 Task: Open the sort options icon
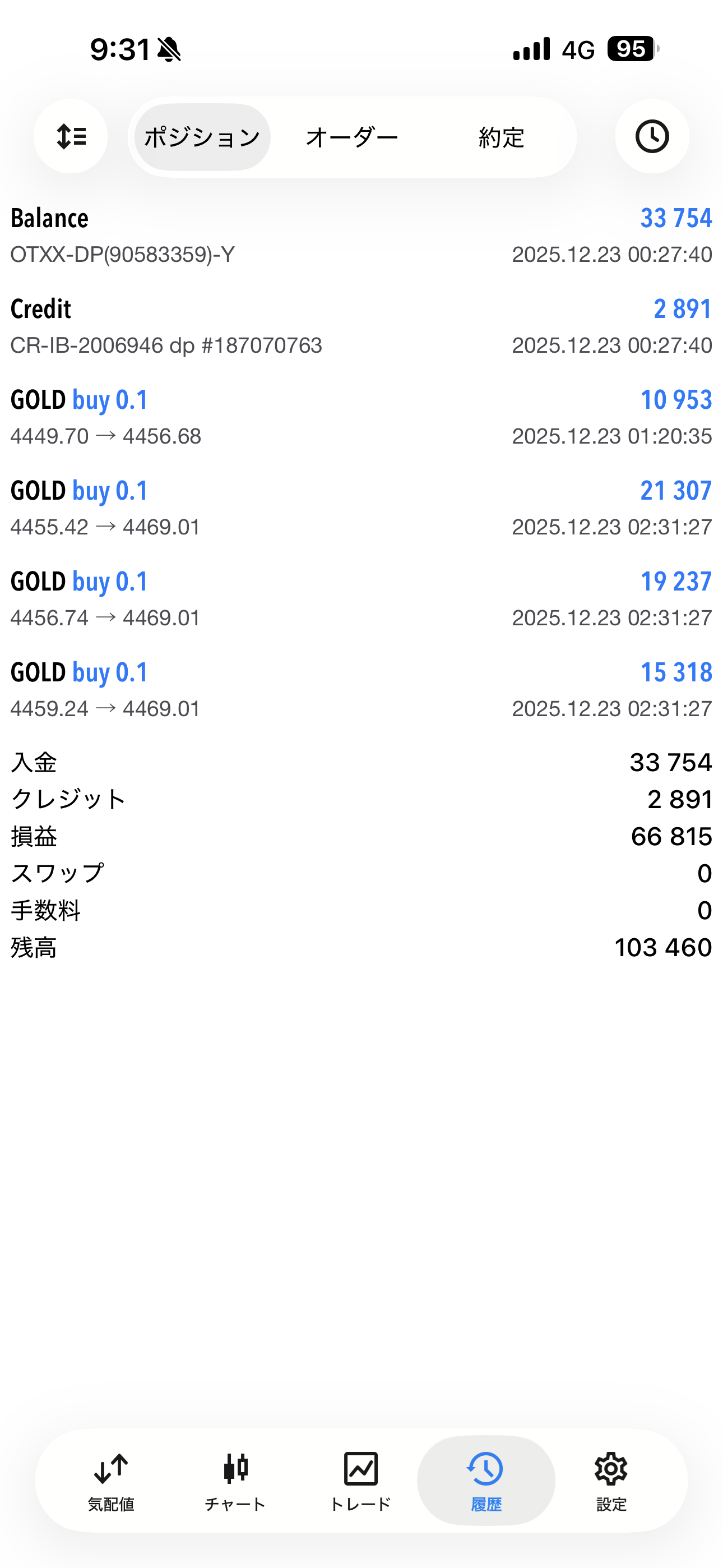point(71,136)
